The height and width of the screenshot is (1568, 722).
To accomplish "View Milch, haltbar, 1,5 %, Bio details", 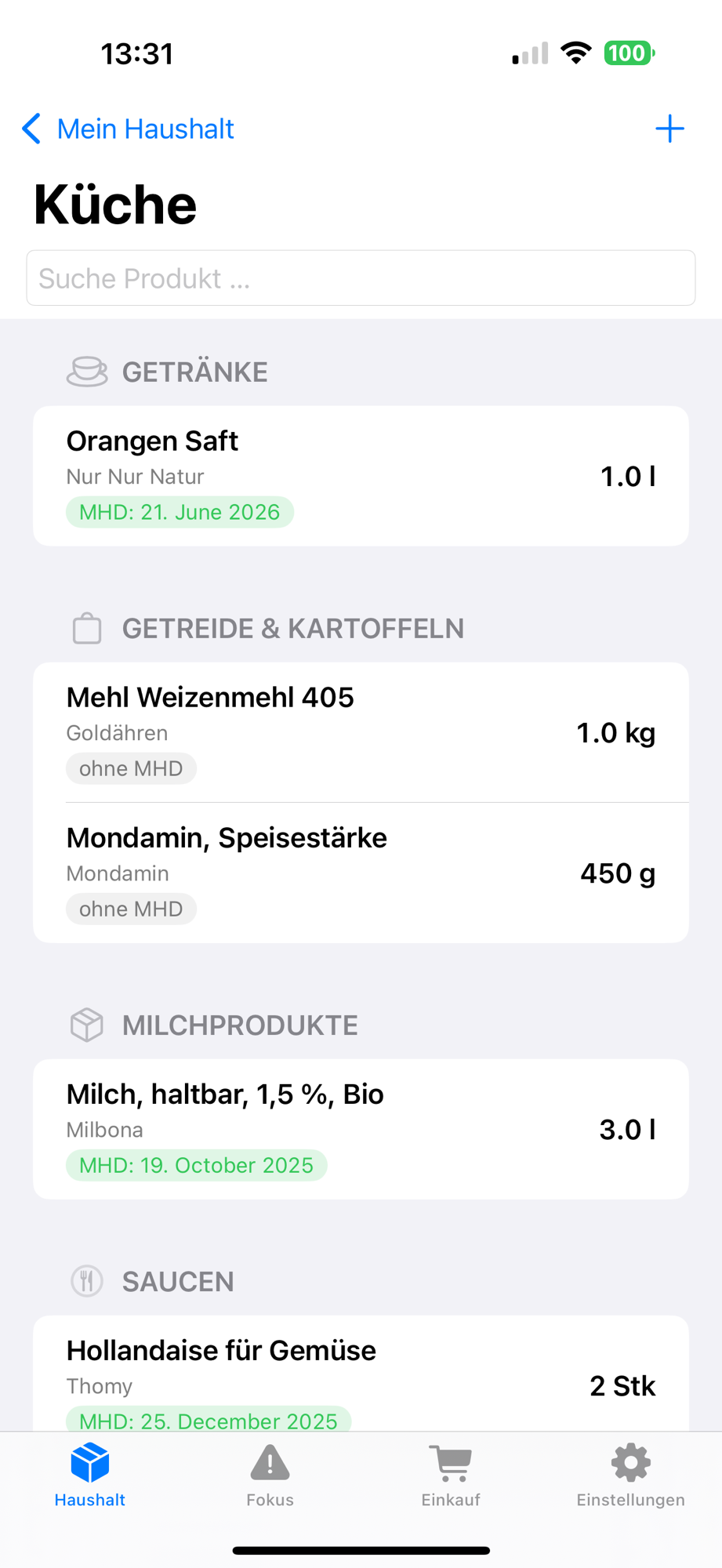I will (361, 1129).
